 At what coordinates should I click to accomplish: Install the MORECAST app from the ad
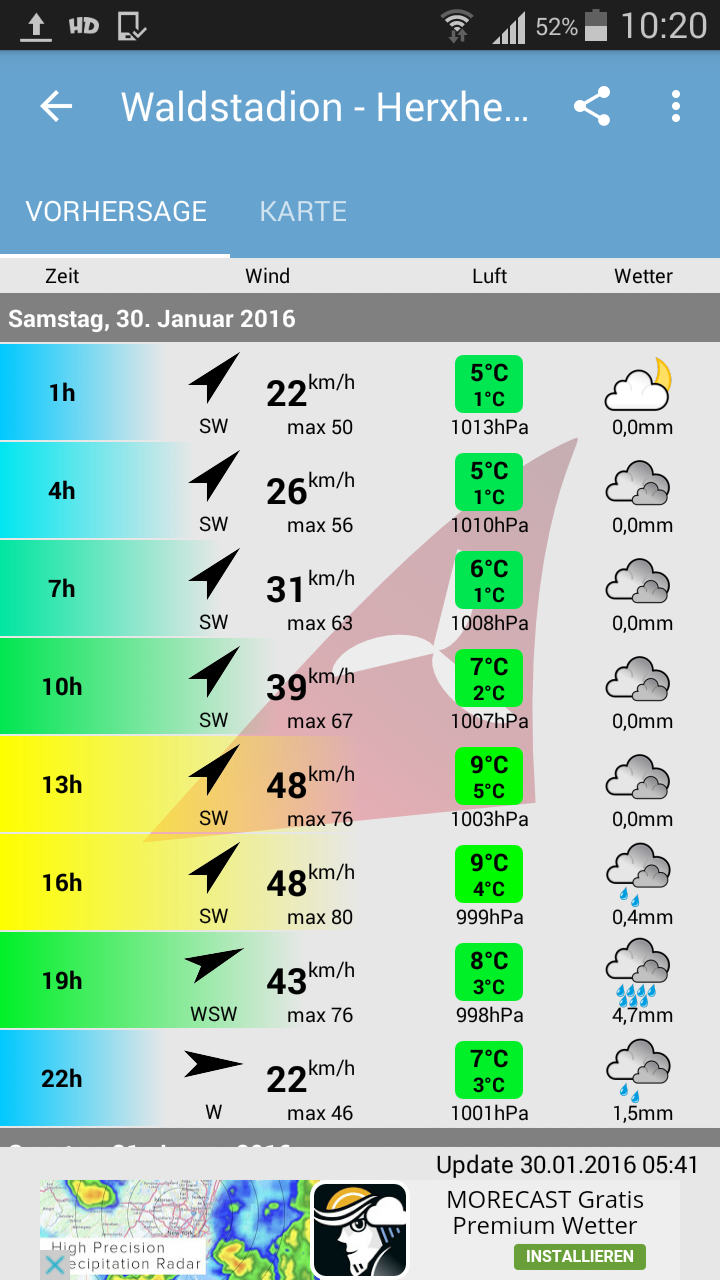(580, 1256)
